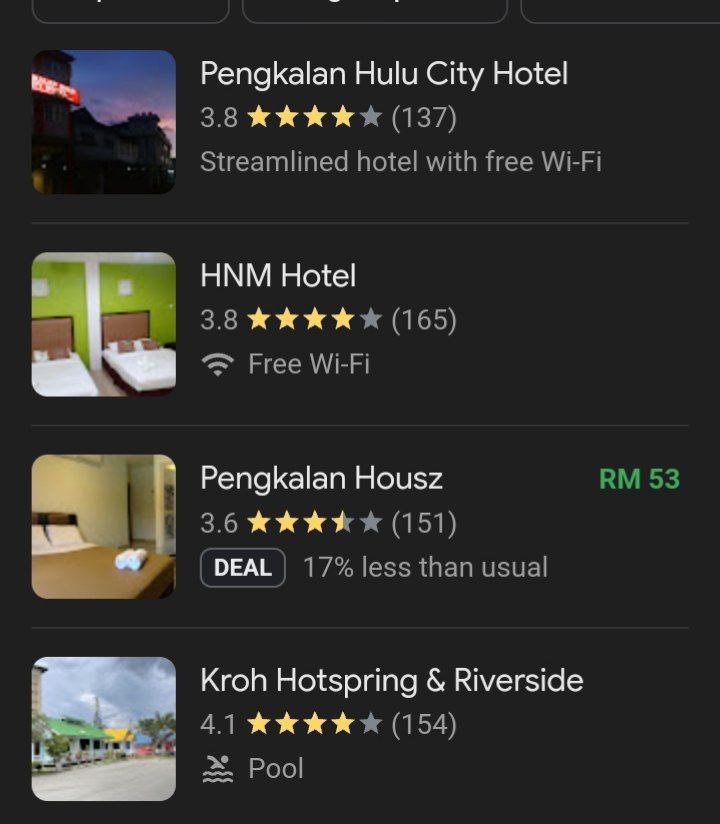Select the Pengkalan Housz hotel result
The width and height of the screenshot is (720, 824).
pos(321,479)
